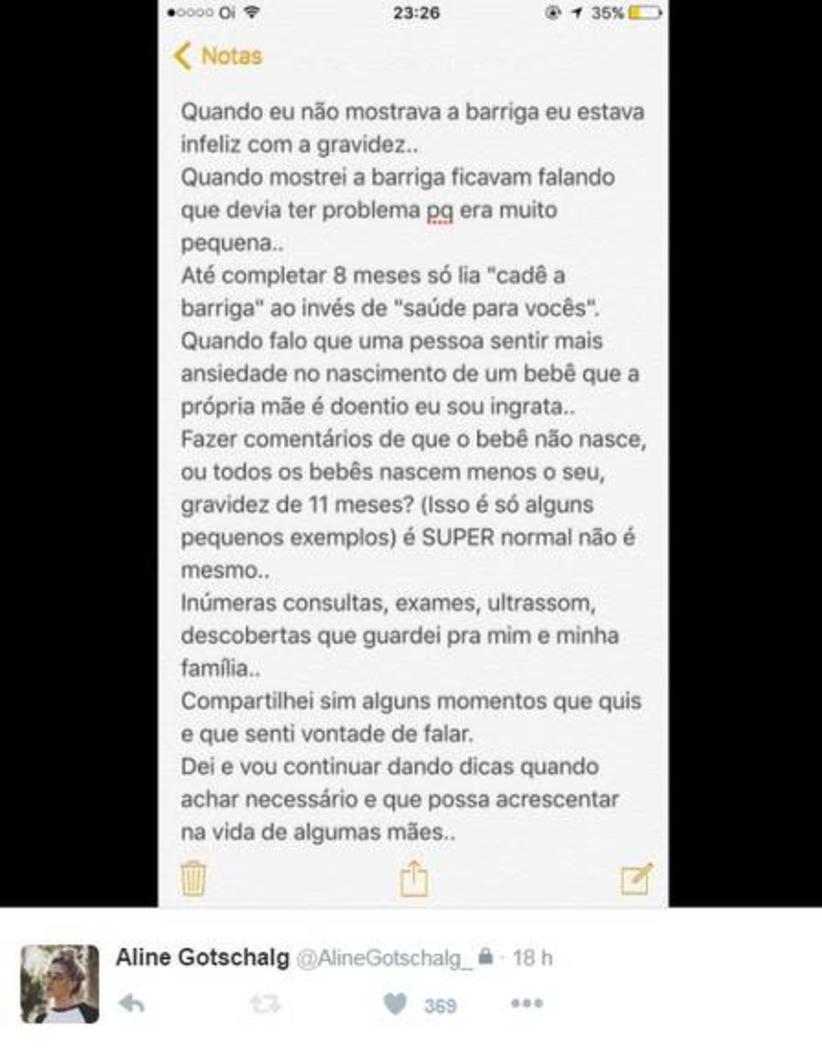The width and height of the screenshot is (822, 1051).
Task: Retweet Aline Gotschalg's post
Action: point(265,1003)
